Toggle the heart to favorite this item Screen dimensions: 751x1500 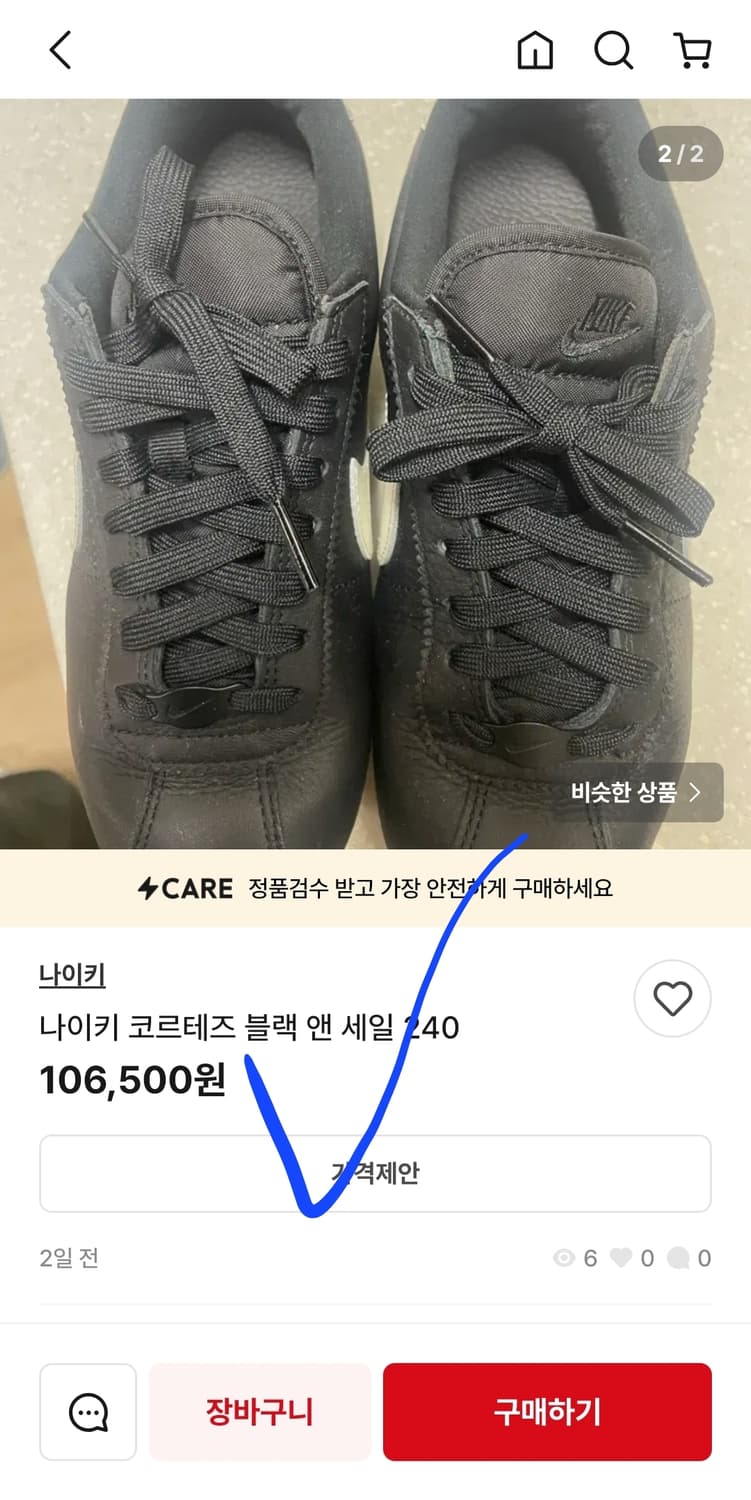(x=671, y=998)
